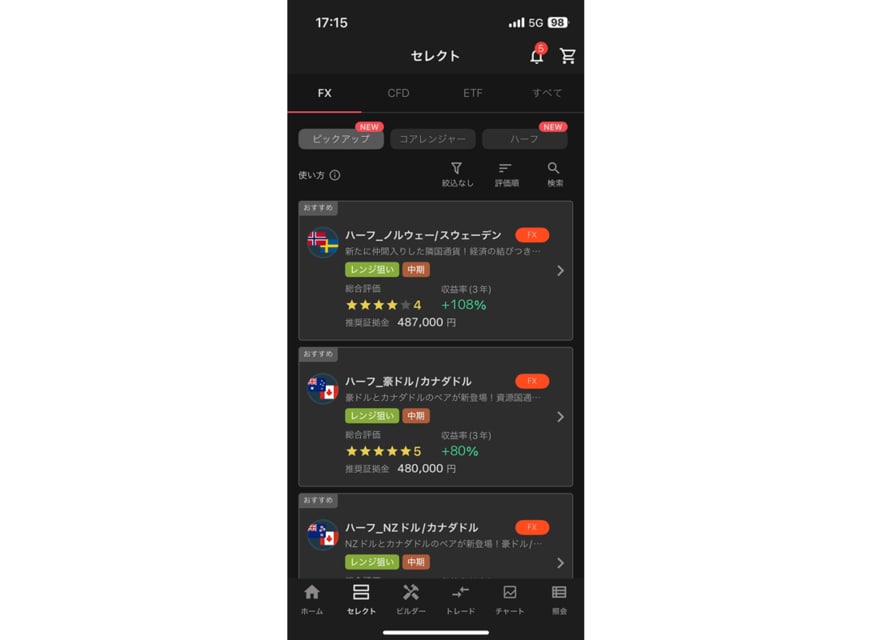This screenshot has width=870, height=640.
Task: Open the 検索 search
Action: (554, 174)
